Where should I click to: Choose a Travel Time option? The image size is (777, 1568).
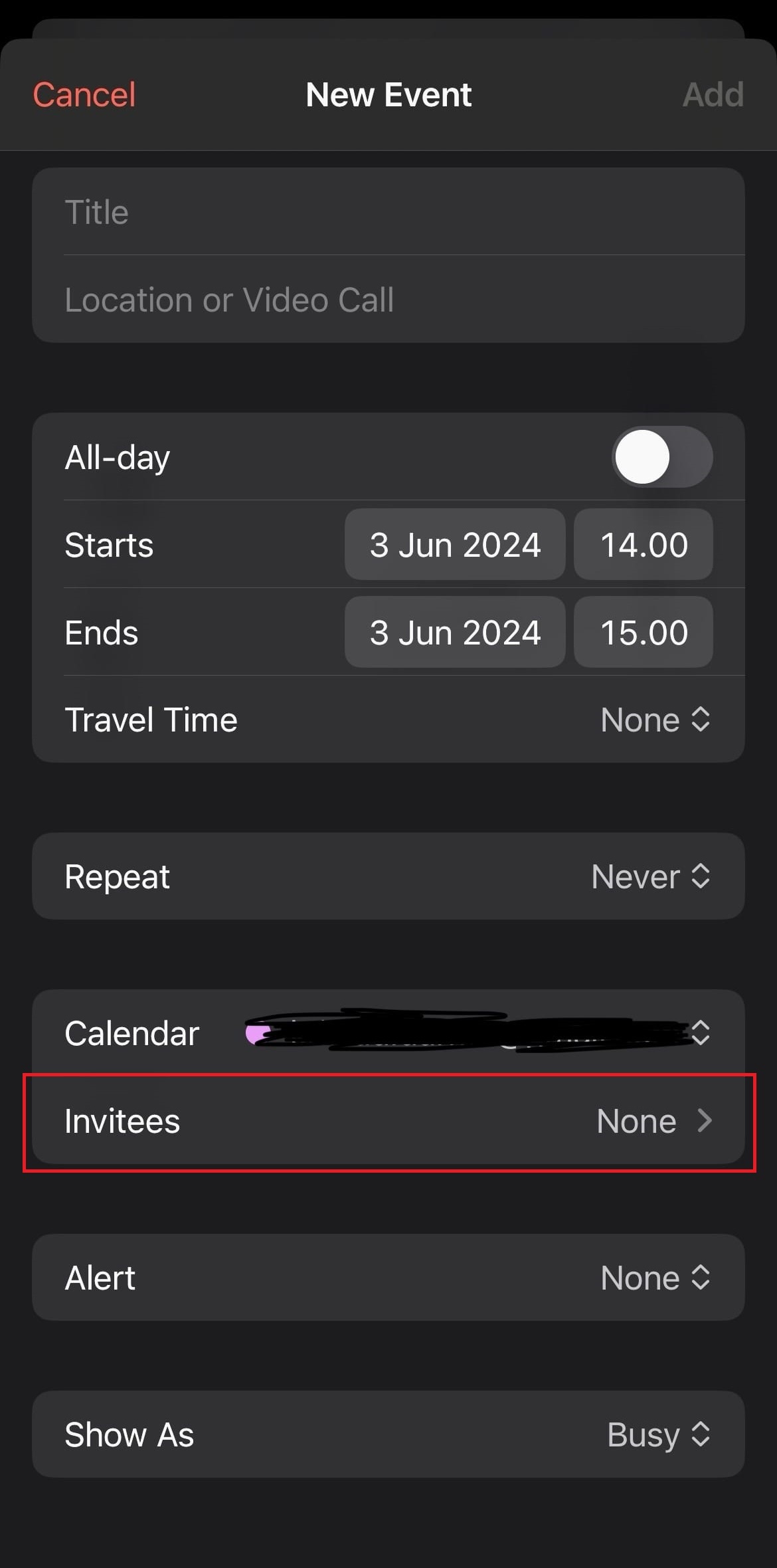[x=654, y=720]
